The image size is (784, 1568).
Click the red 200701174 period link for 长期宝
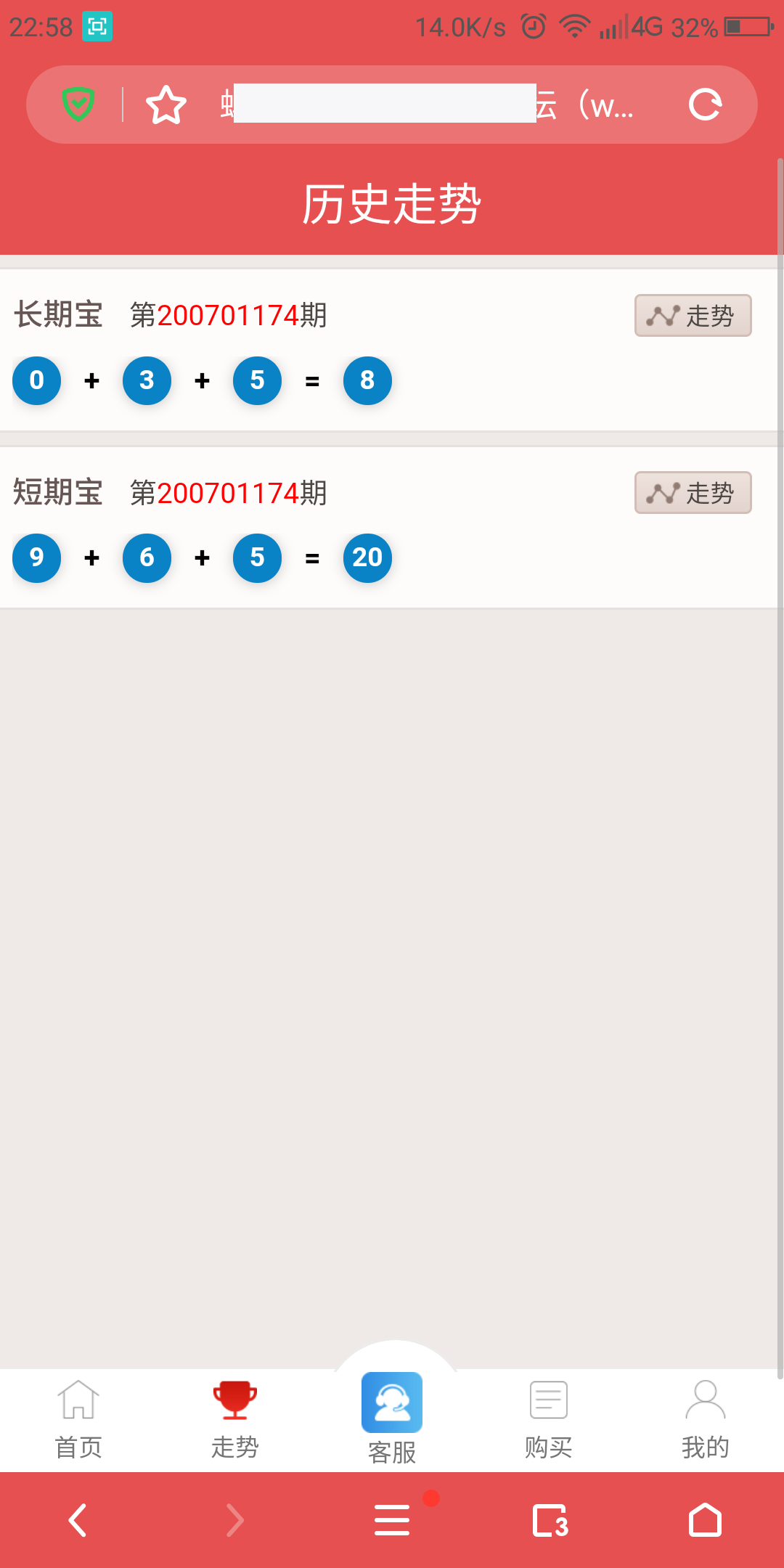click(x=229, y=315)
